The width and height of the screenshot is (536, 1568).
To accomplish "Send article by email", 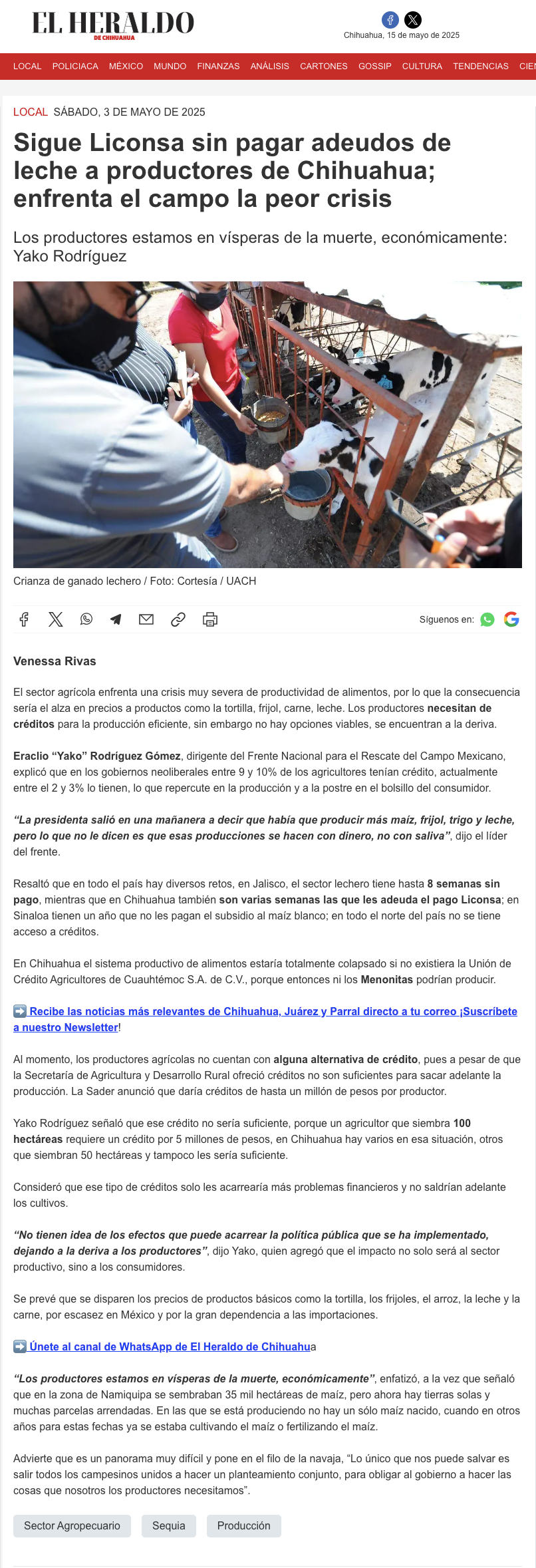I will click(146, 619).
